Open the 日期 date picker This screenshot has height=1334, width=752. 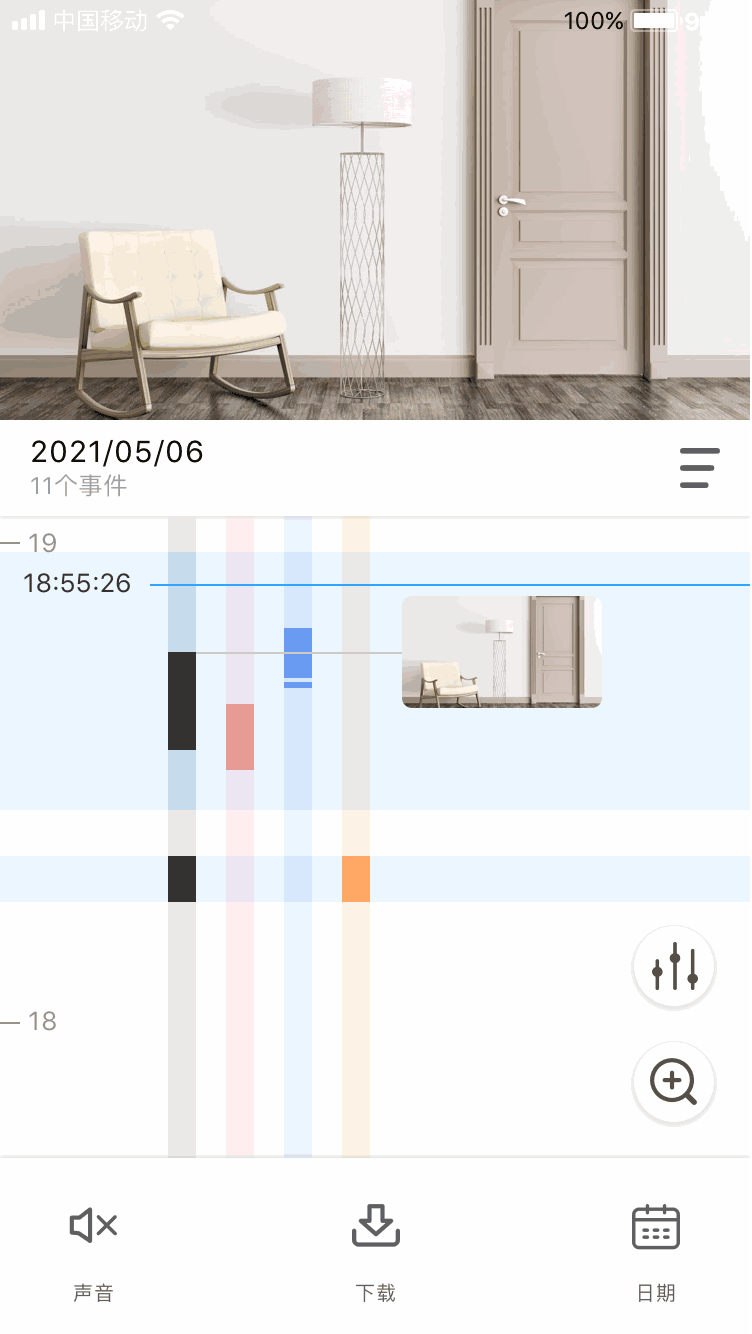coord(656,1247)
